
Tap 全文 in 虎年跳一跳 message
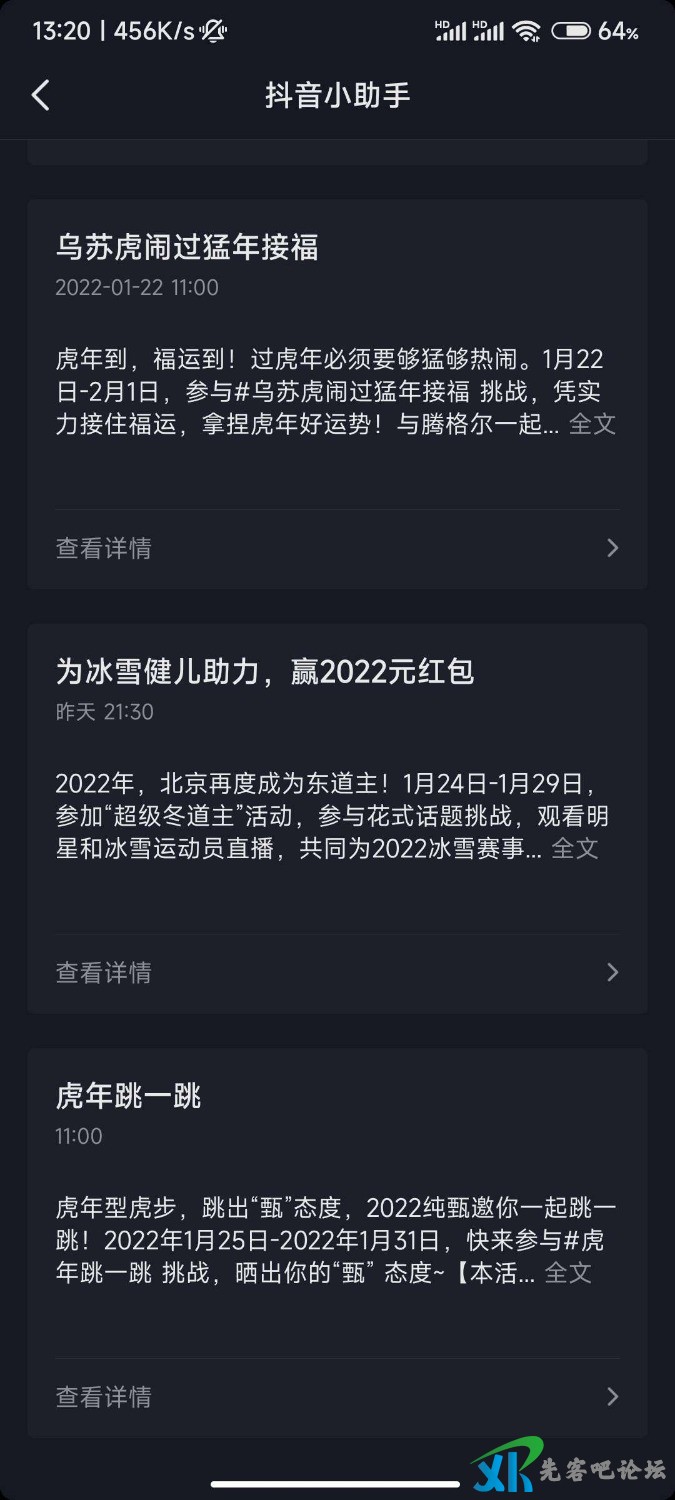pos(568,1272)
